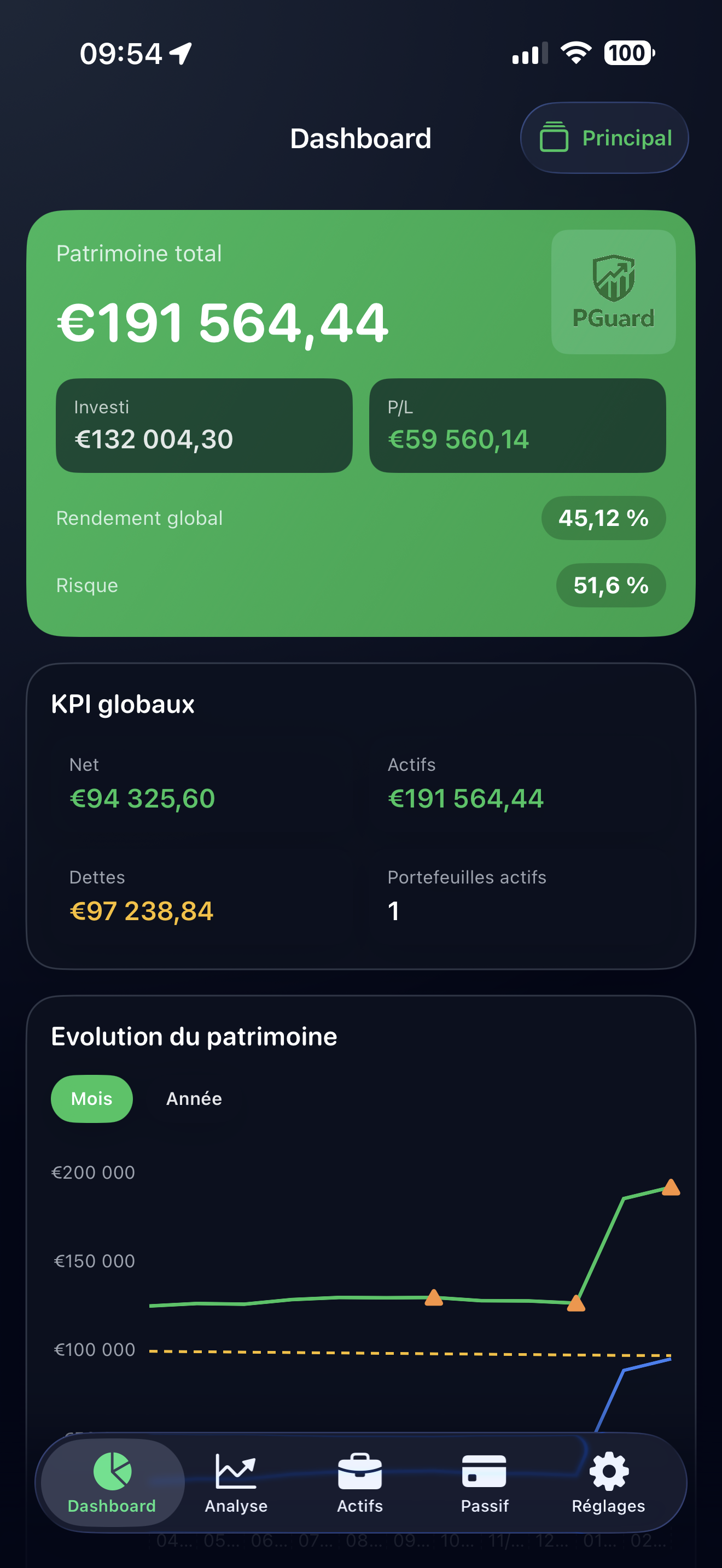Click the 51,6 % Risque badge
The width and height of the screenshot is (722, 1568).
610,585
